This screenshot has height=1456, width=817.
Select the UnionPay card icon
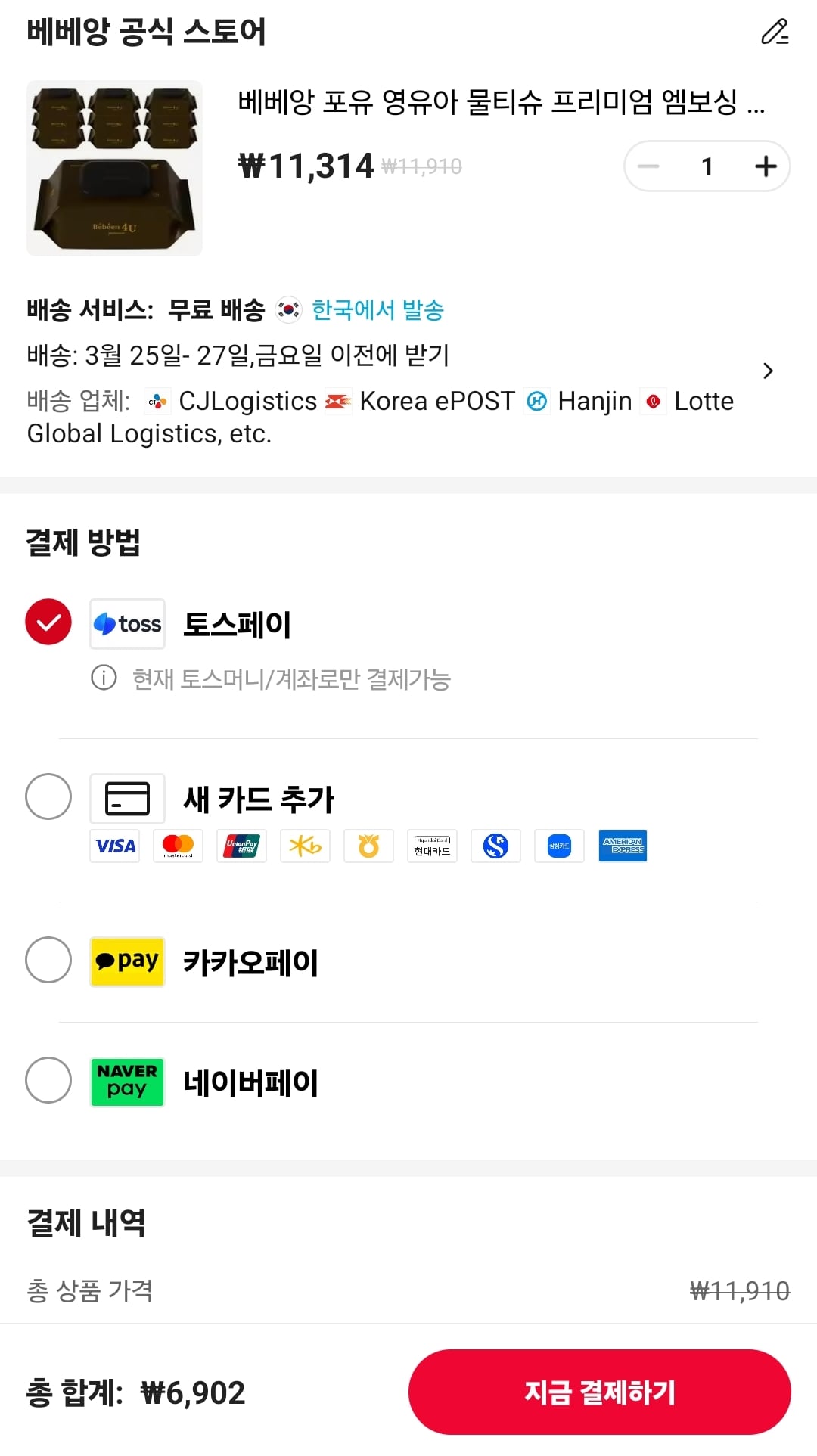click(x=241, y=846)
